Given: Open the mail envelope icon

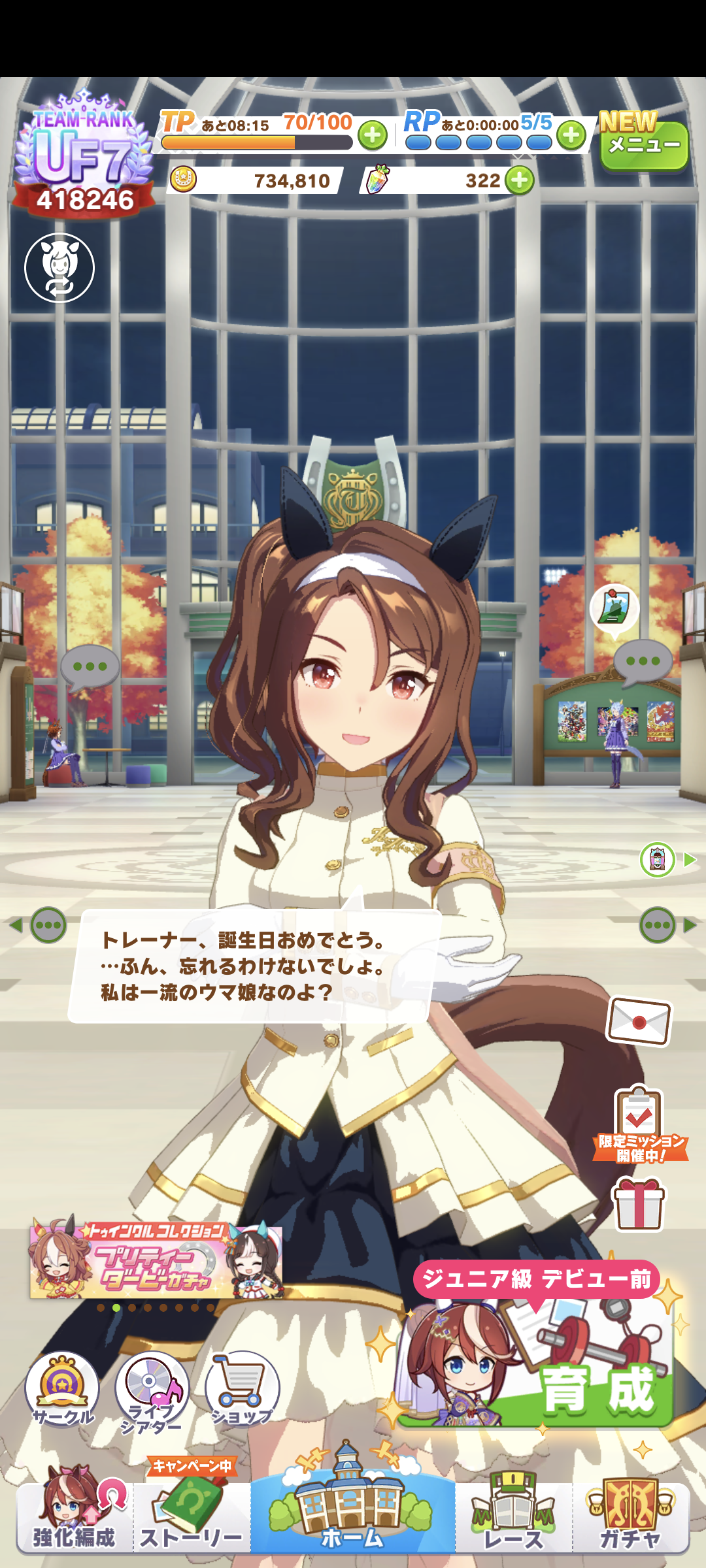Looking at the screenshot, I should click(x=639, y=1021).
